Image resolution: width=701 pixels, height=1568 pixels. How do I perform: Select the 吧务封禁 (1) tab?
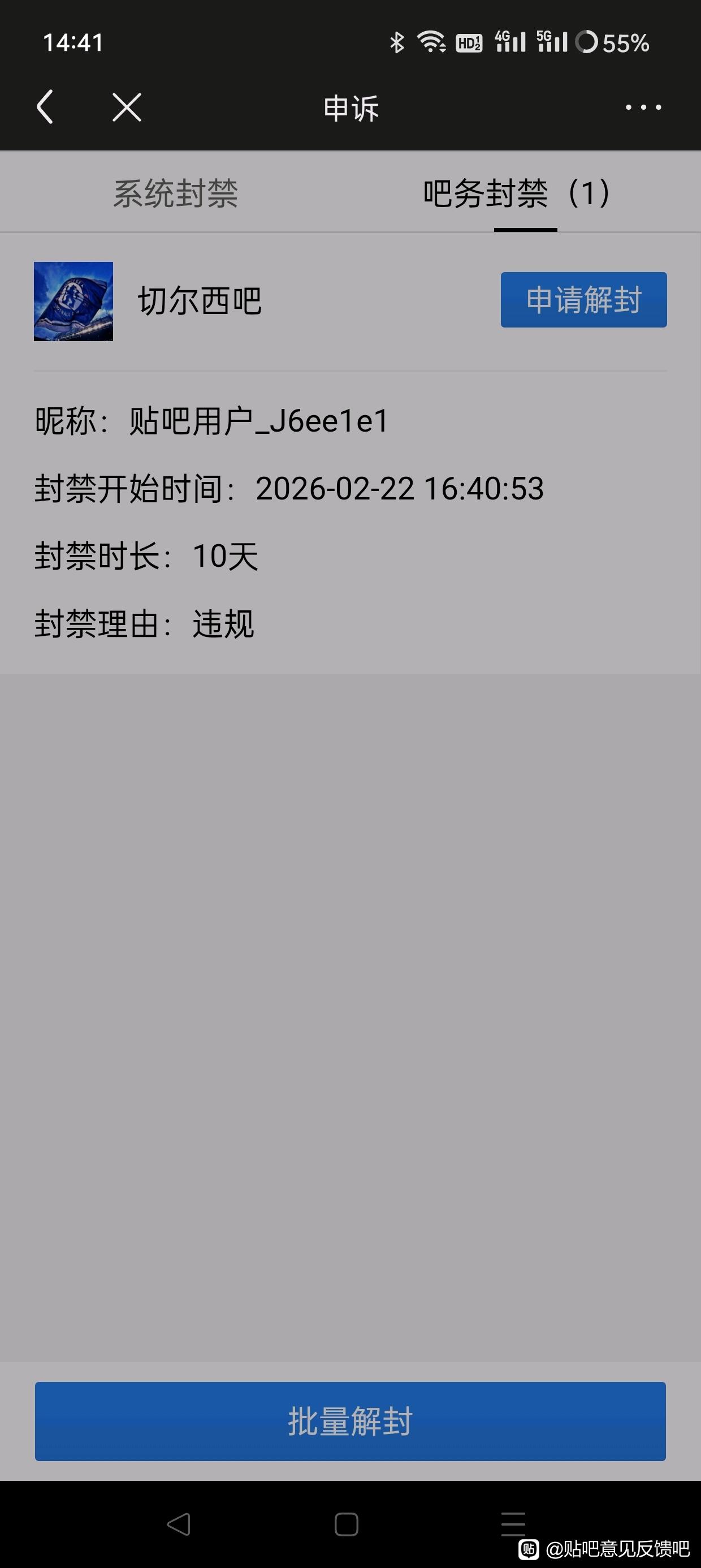point(516,193)
